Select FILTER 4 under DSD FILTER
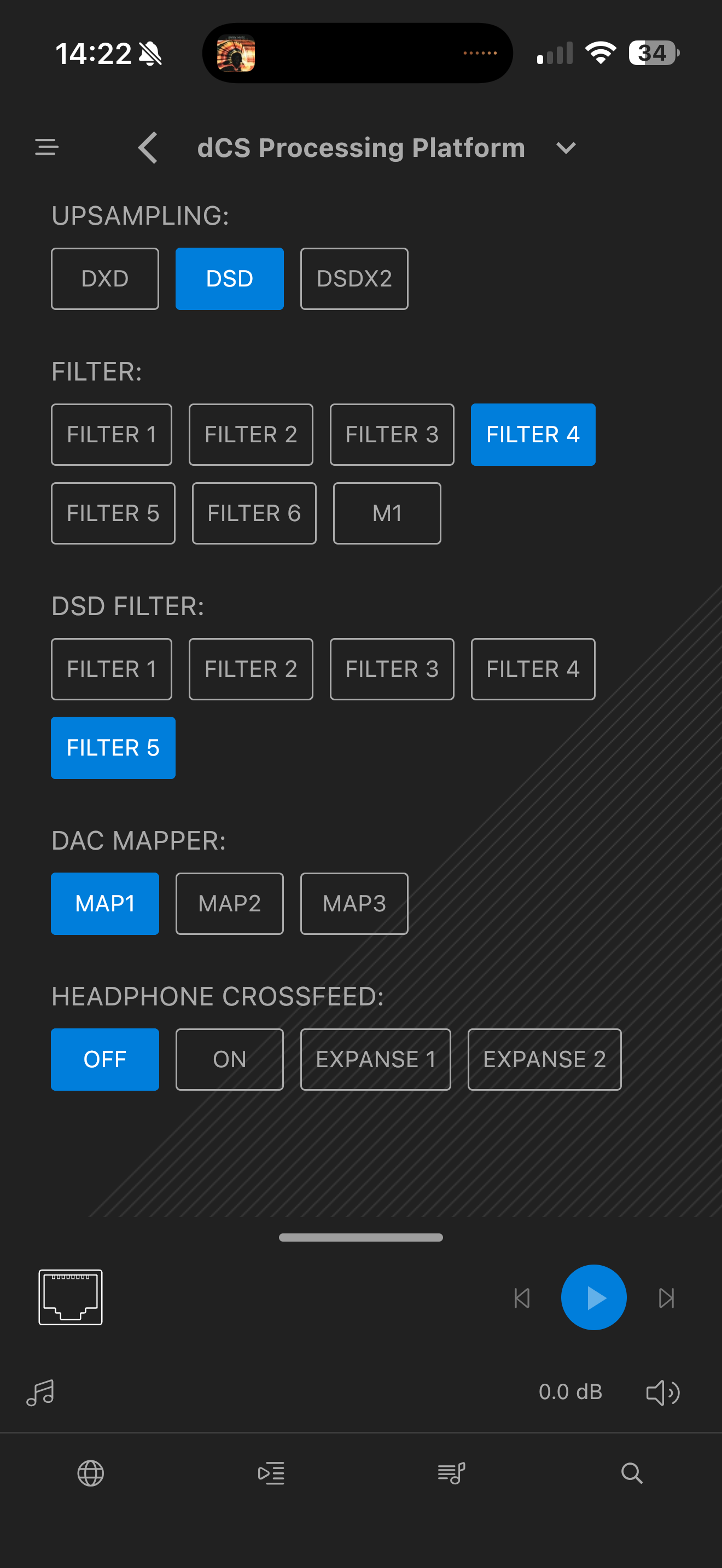The width and height of the screenshot is (722, 1568). tap(533, 669)
